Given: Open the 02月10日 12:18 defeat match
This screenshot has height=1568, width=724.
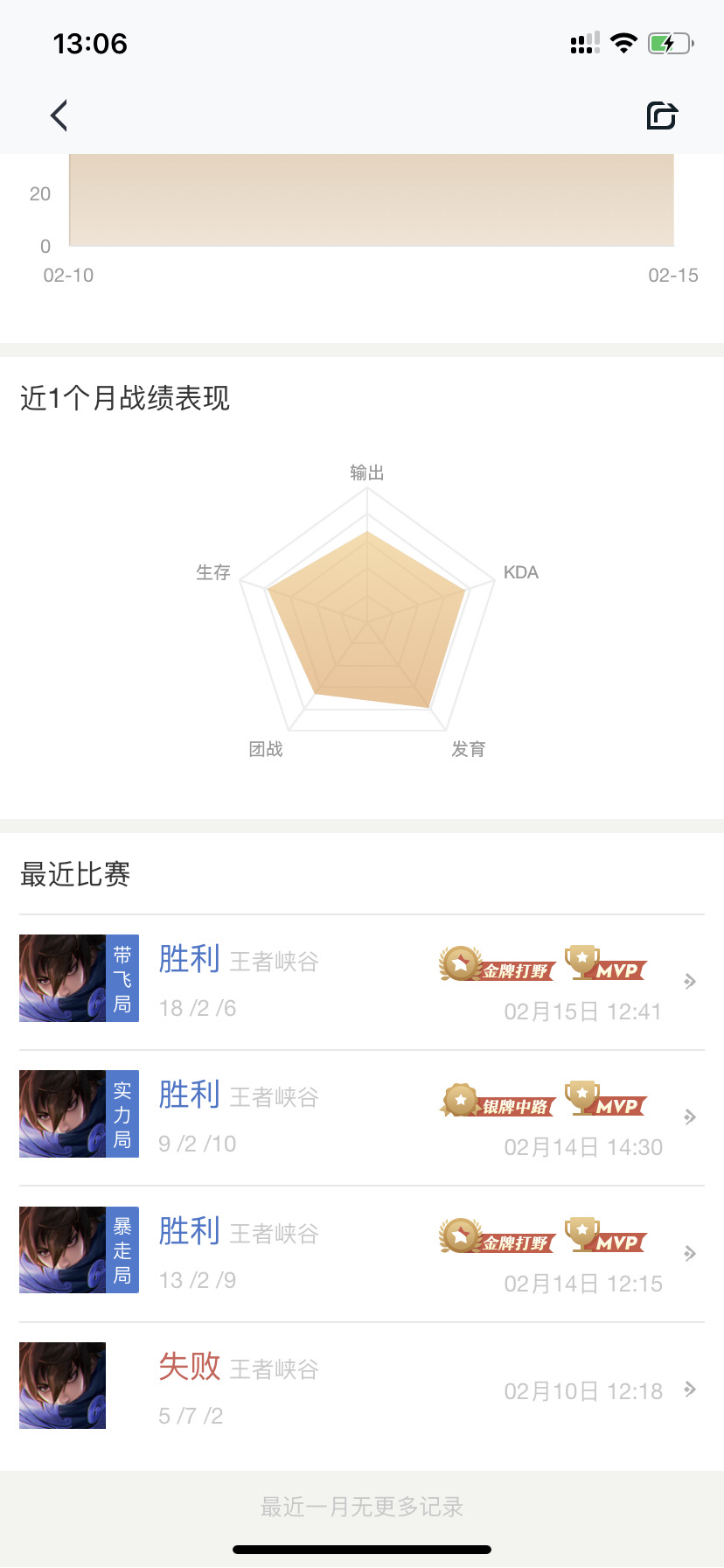Looking at the screenshot, I should coord(362,1389).
